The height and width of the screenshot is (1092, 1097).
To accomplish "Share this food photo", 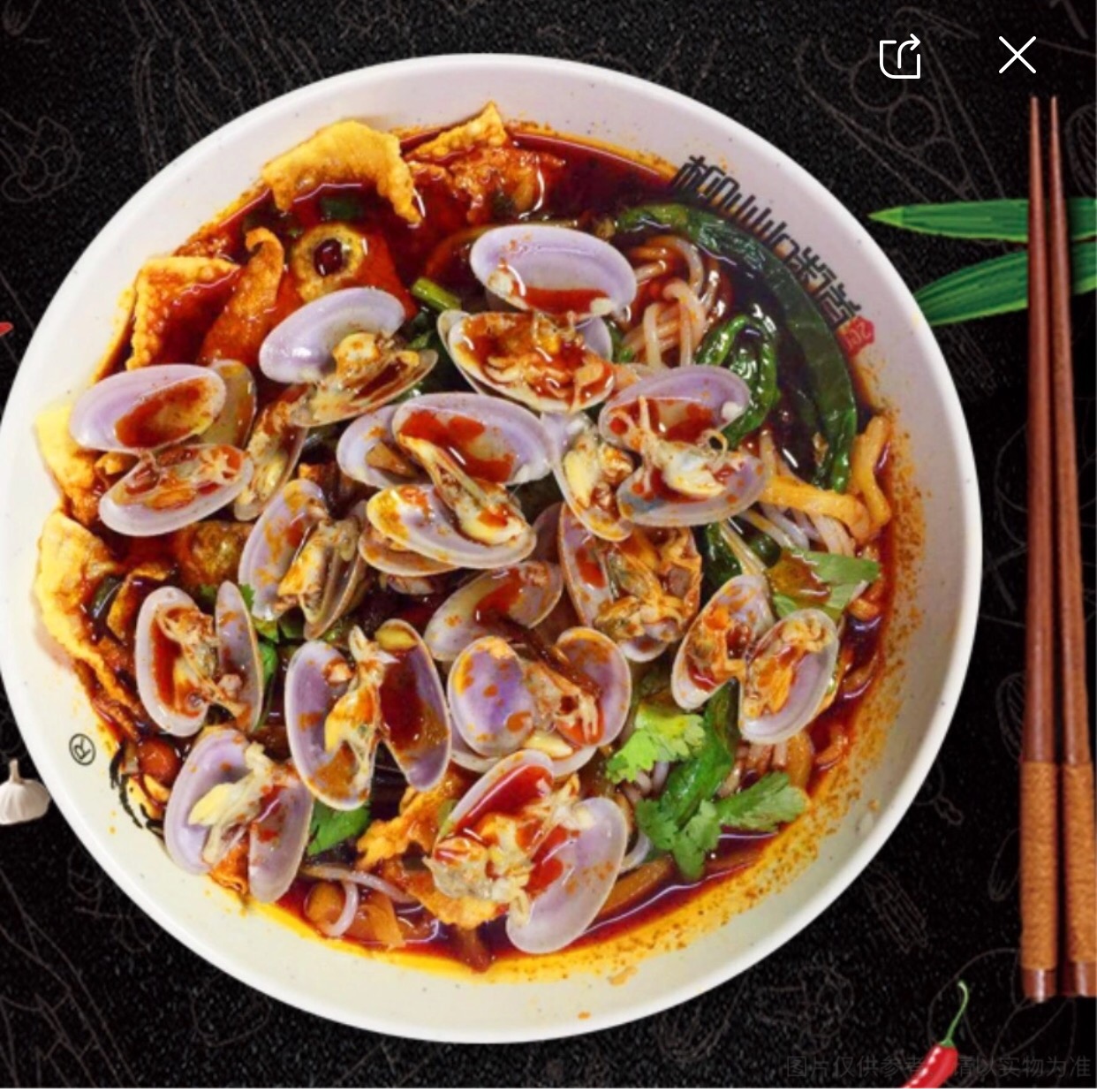I will (900, 57).
